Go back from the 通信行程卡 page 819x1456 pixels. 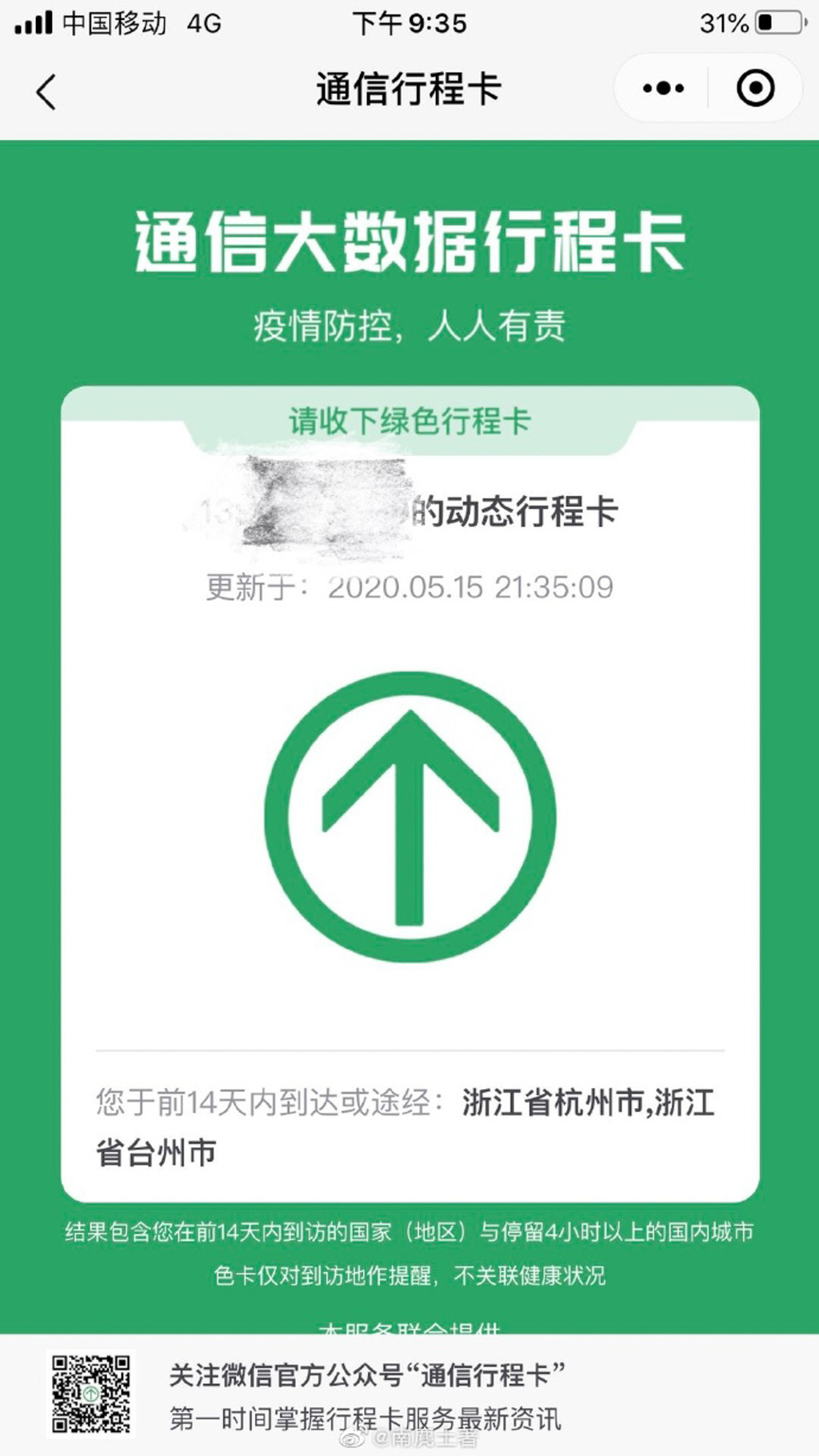pyautogui.click(x=46, y=90)
